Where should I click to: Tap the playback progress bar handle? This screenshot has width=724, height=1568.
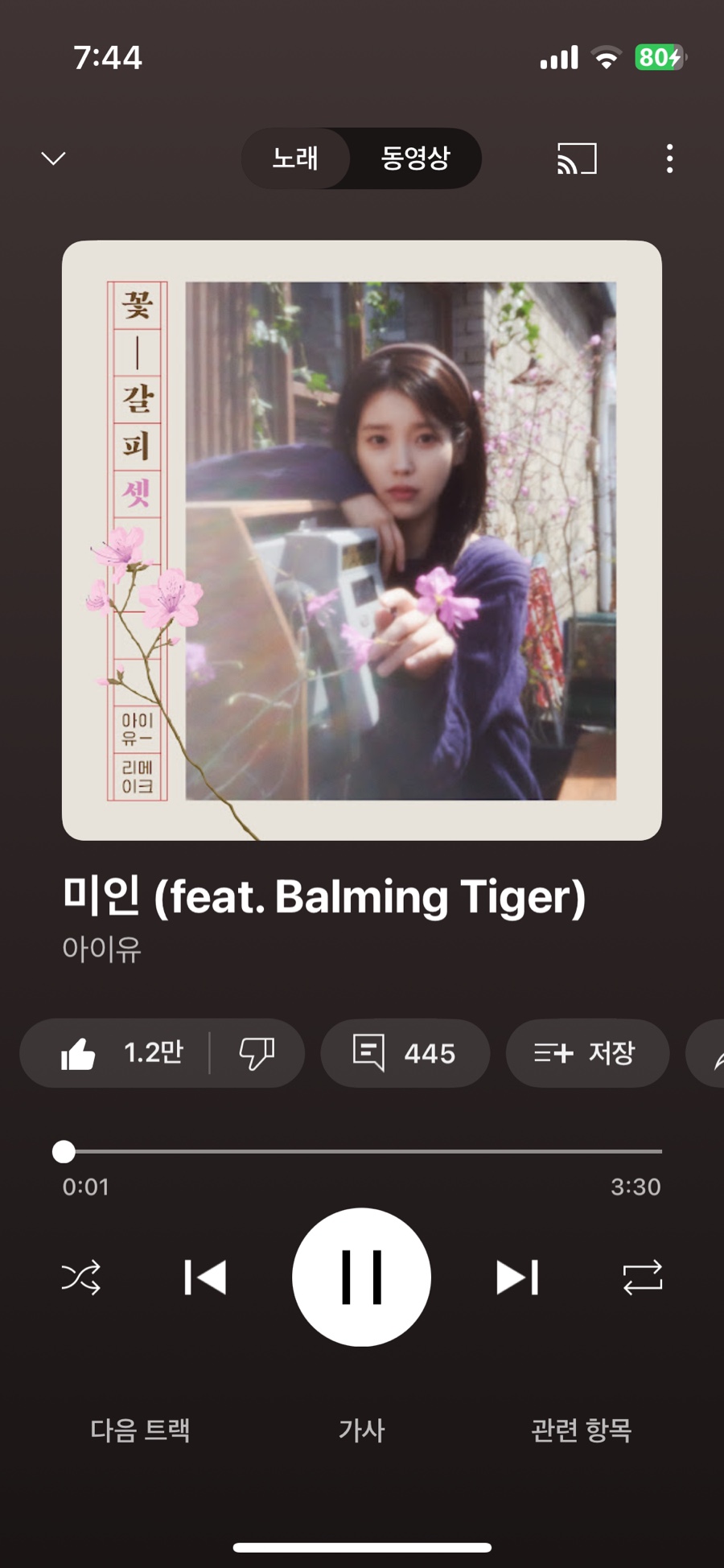(x=64, y=1151)
